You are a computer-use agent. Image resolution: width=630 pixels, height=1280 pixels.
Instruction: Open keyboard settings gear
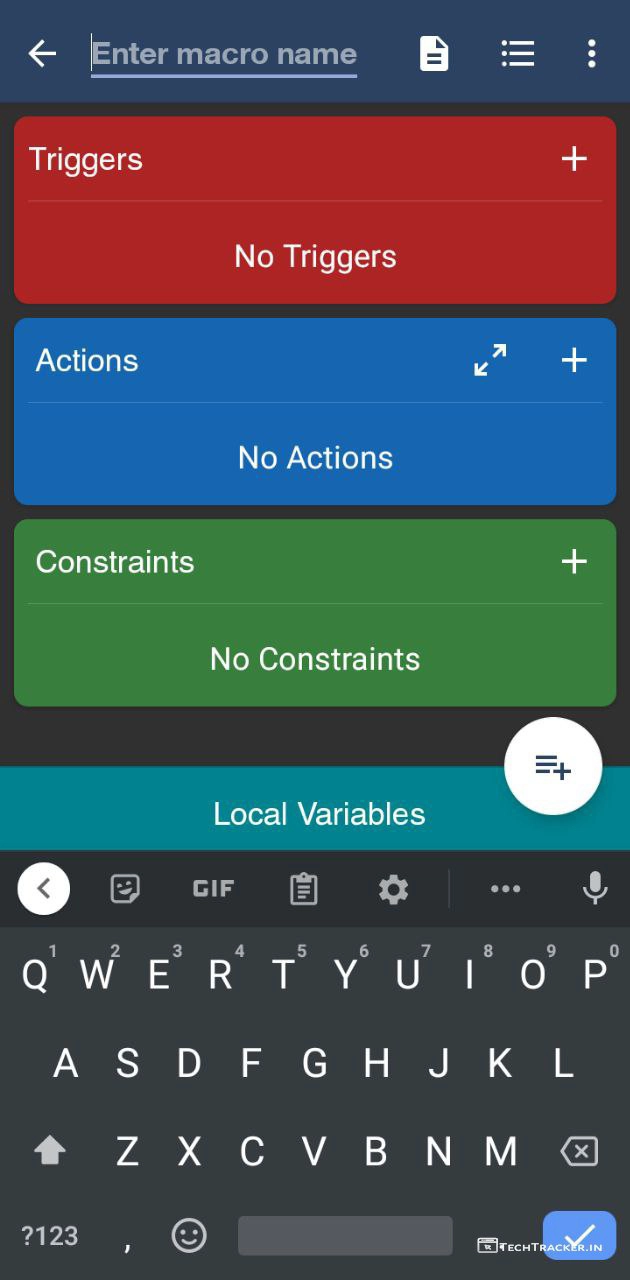coord(393,888)
